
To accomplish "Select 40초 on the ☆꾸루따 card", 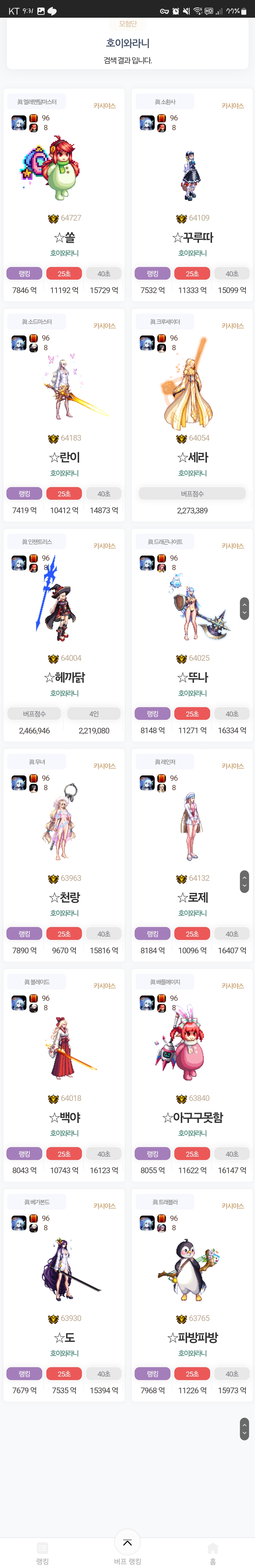I will coord(232,273).
